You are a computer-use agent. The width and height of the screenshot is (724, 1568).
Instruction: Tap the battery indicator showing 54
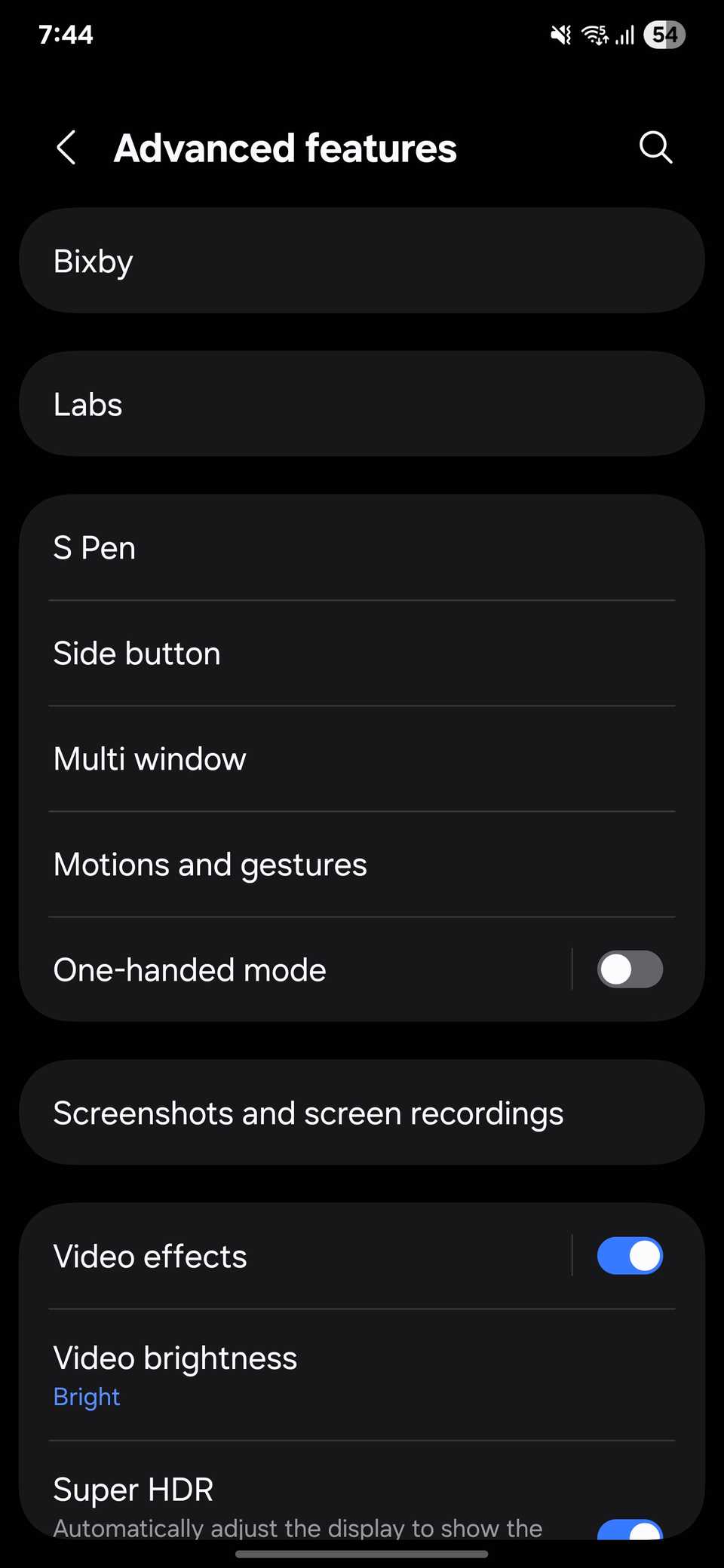tap(663, 35)
